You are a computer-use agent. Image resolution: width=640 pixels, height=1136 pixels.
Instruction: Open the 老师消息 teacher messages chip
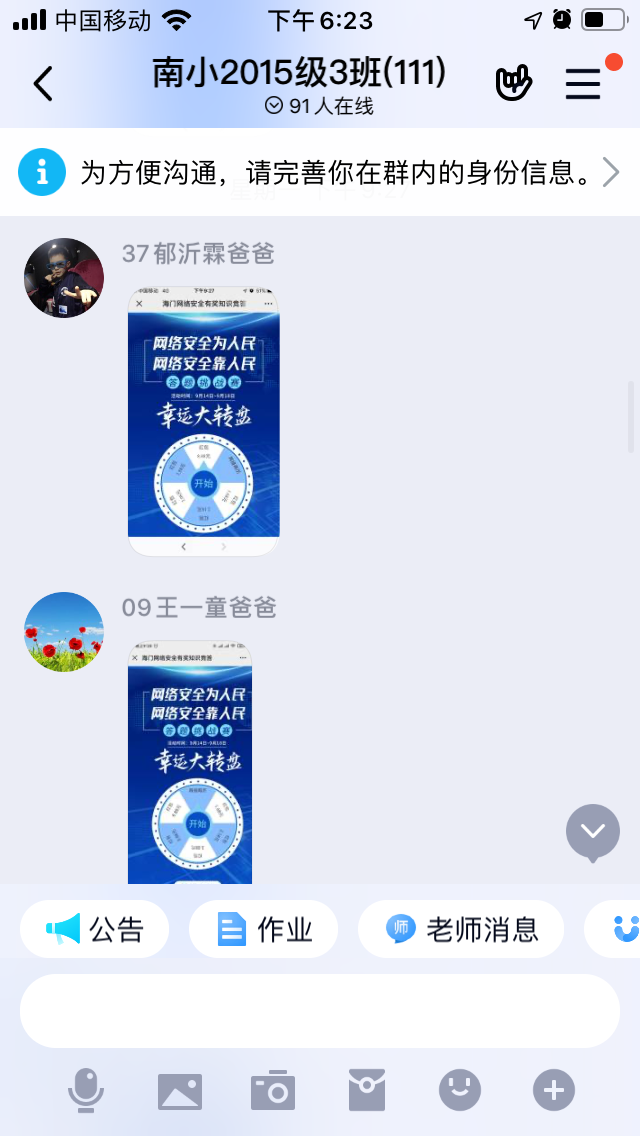click(x=462, y=930)
